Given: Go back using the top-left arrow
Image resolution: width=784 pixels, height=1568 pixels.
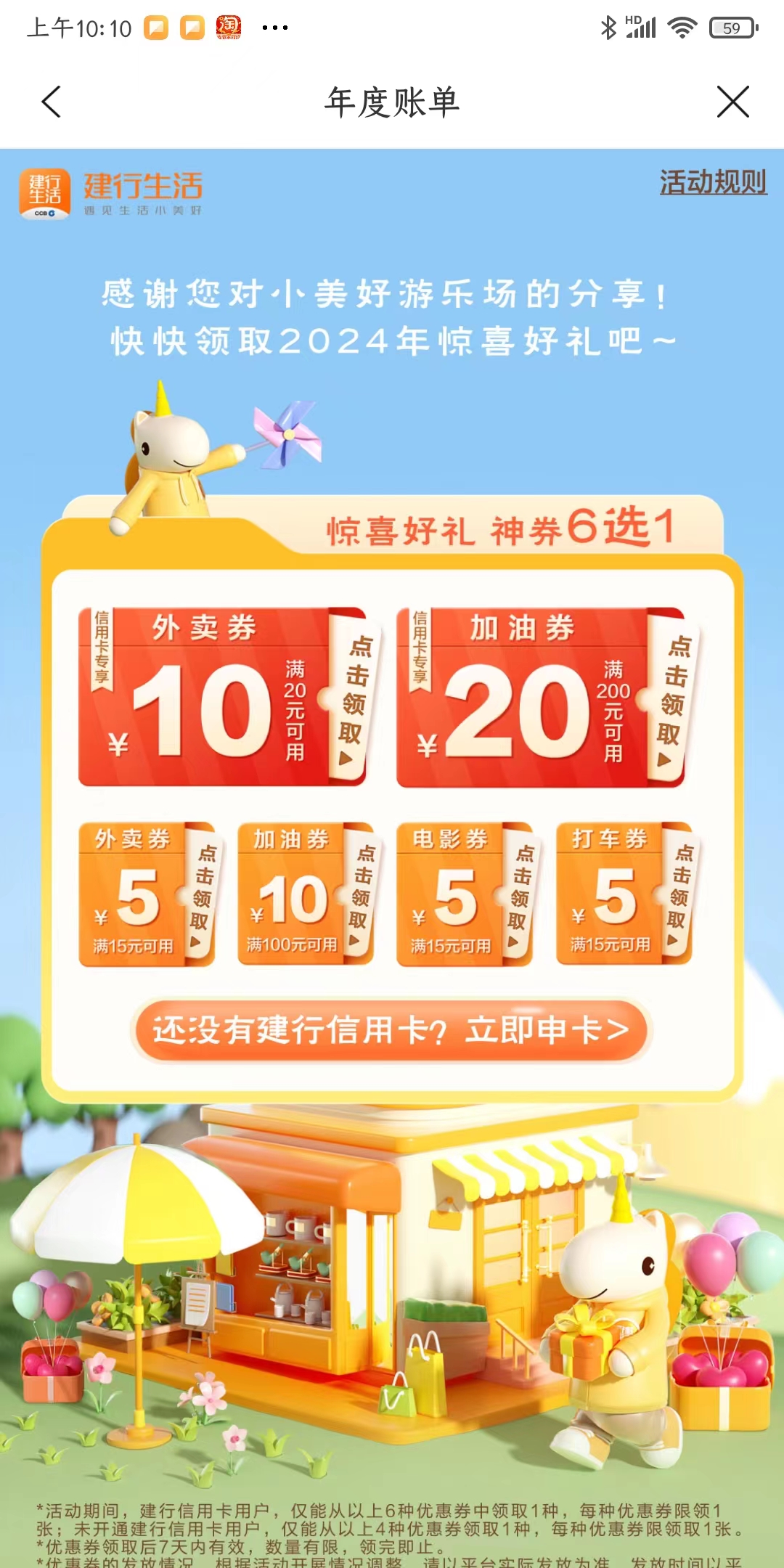Looking at the screenshot, I should (x=51, y=102).
